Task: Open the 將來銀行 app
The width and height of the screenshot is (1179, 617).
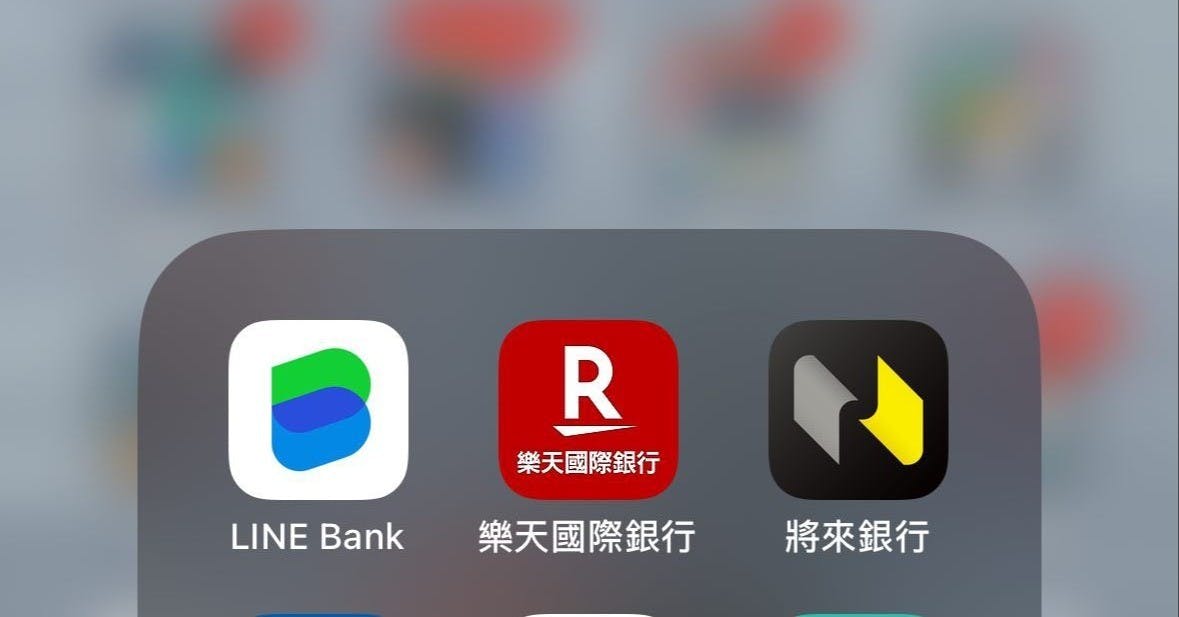Action: click(x=858, y=410)
